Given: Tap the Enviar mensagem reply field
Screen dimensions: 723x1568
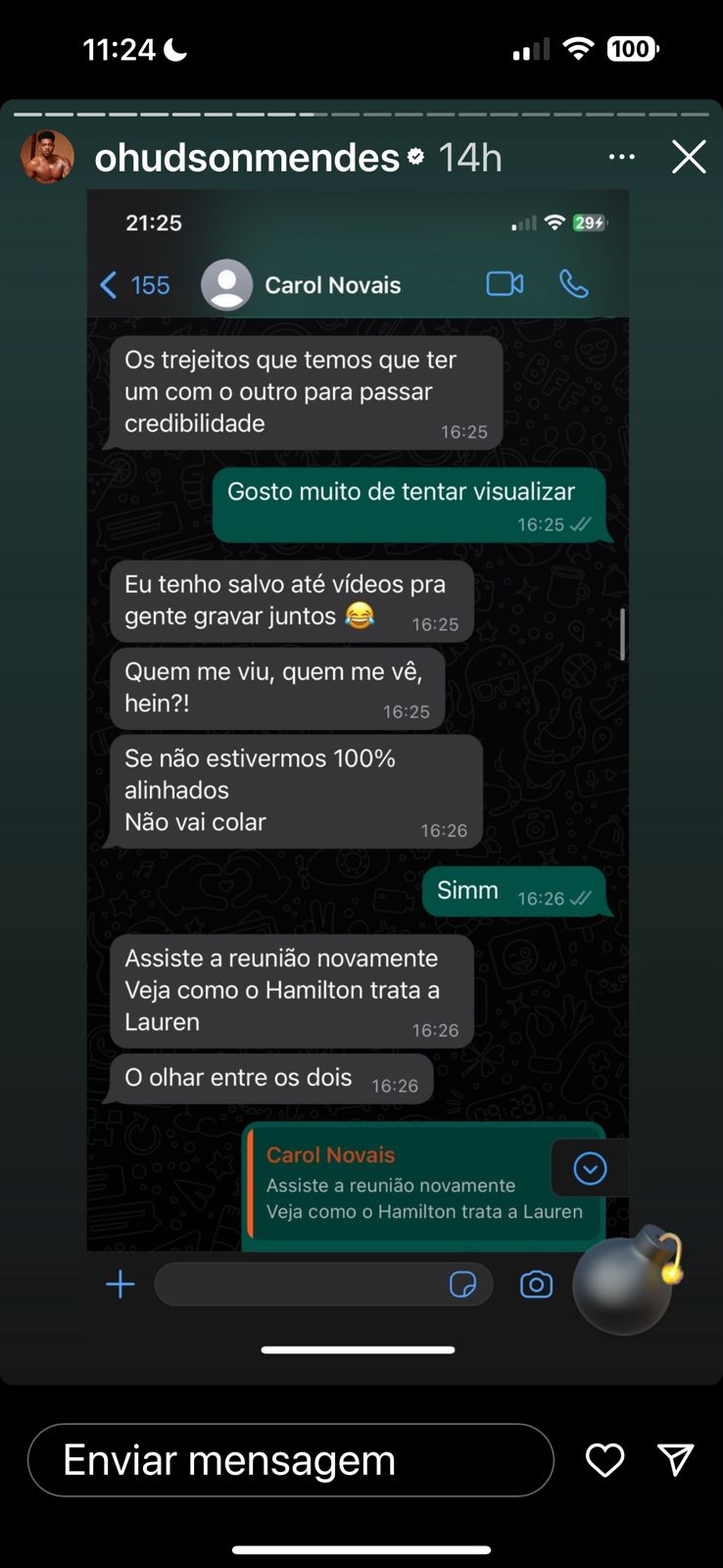Looking at the screenshot, I should (291, 1460).
